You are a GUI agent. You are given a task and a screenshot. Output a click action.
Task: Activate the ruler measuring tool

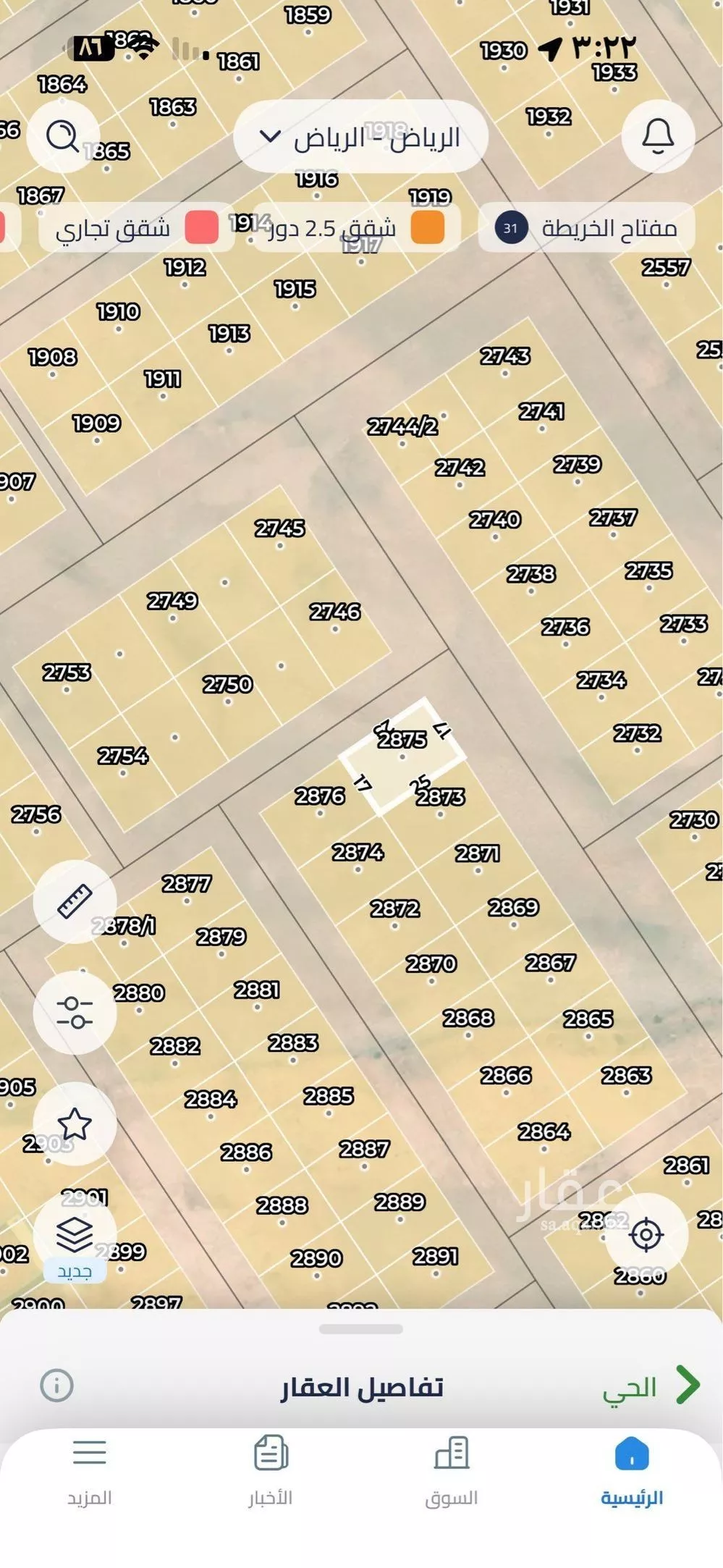(75, 901)
